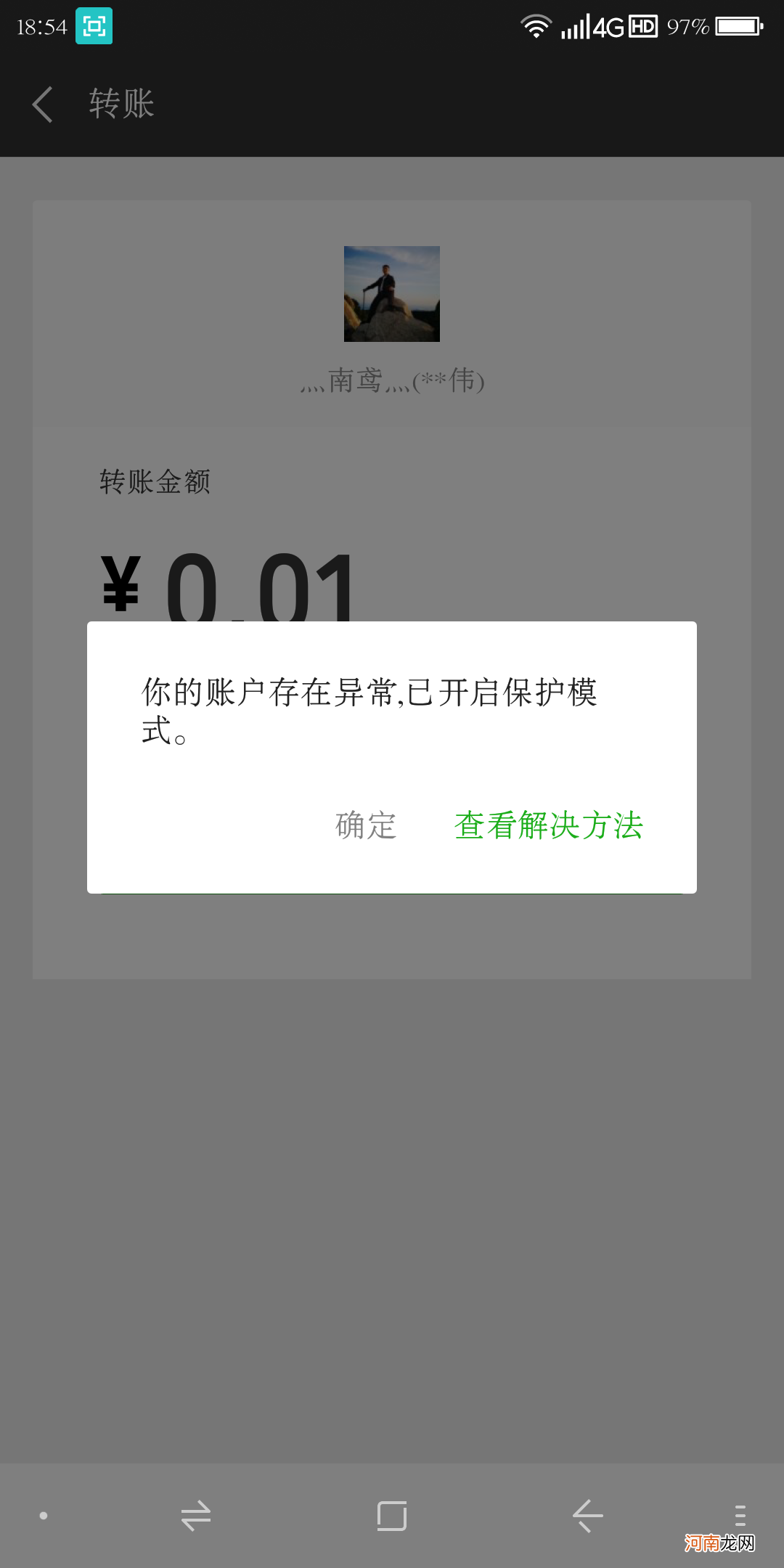Tap the back arrow icon in navigation bar
The height and width of the screenshot is (1568, 784).
tap(589, 1516)
